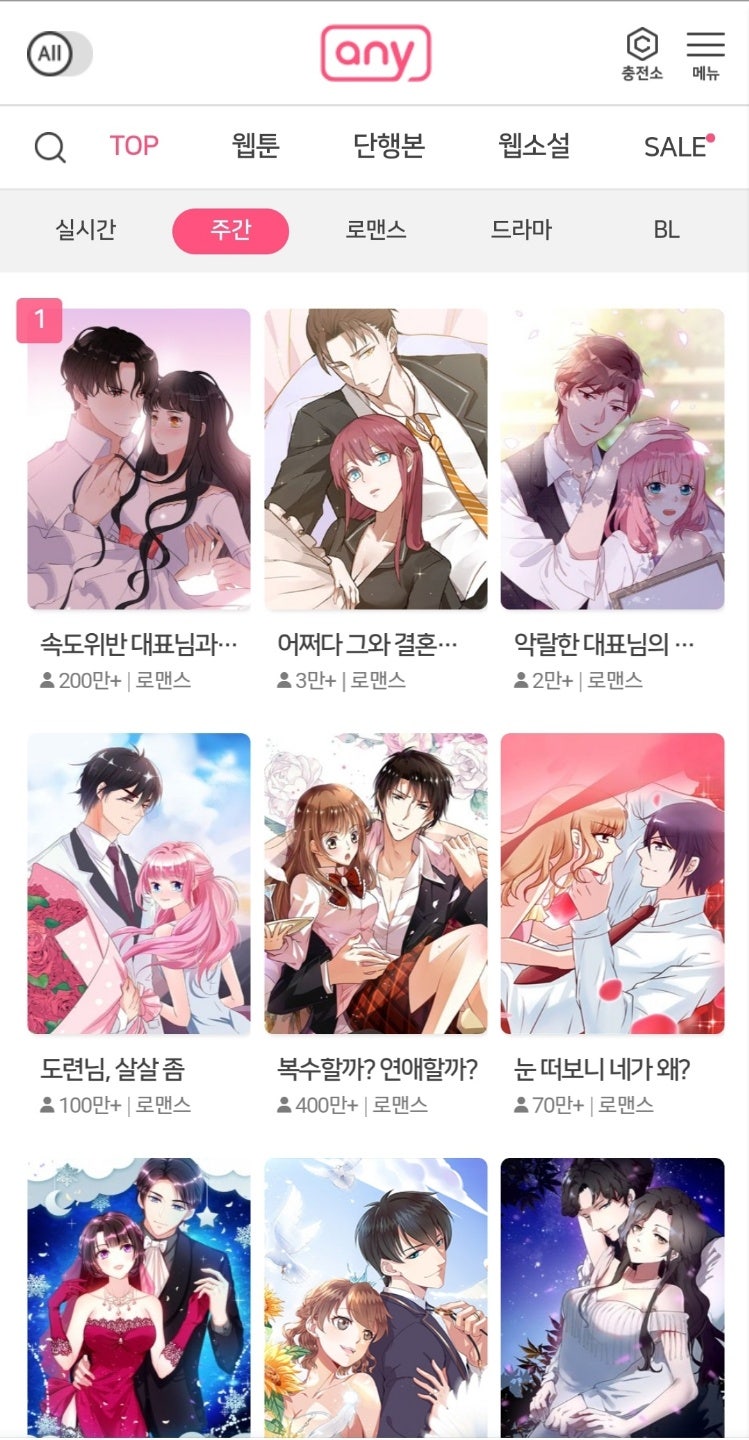749x1440 pixels.
Task: Open the SALE tab
Action: point(676,147)
